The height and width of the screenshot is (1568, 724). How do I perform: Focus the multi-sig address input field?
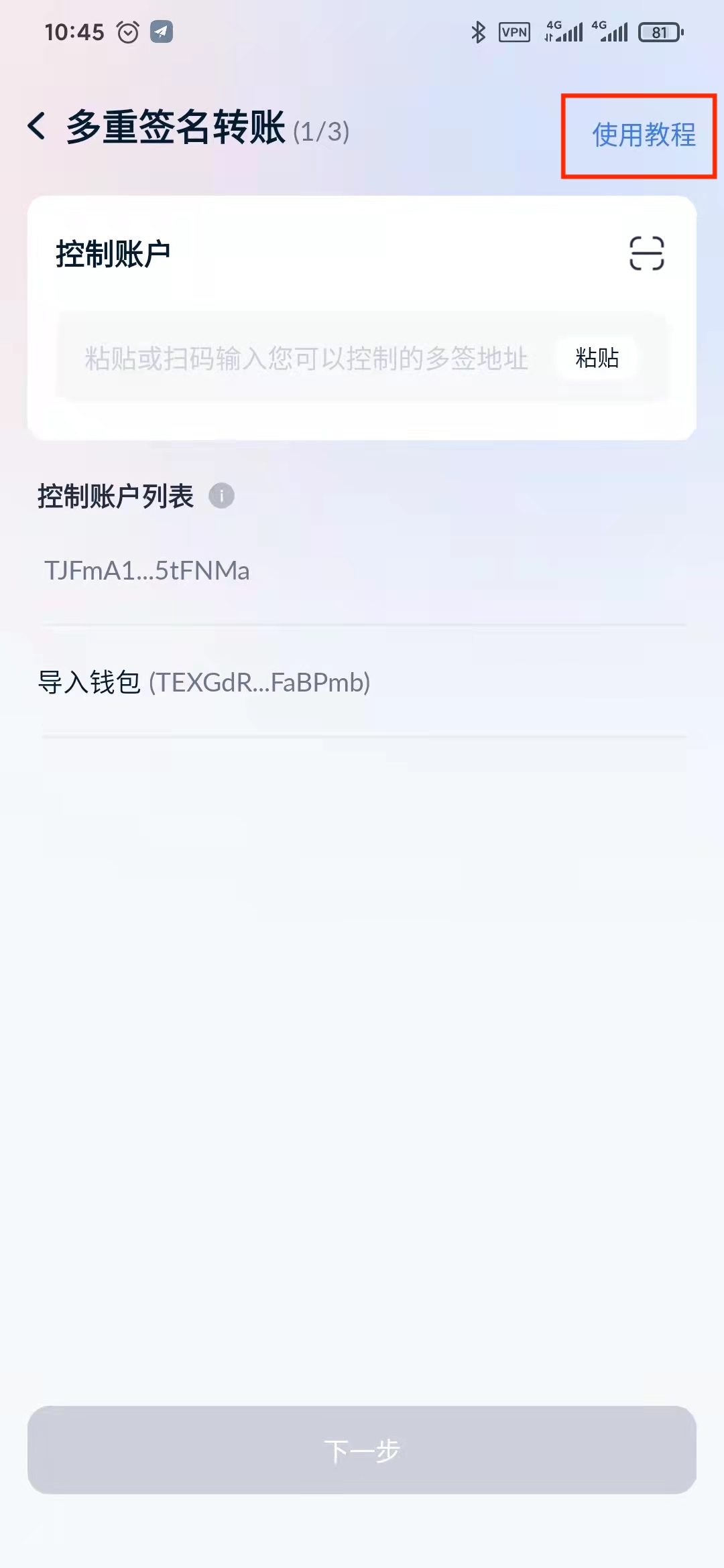coord(306,358)
